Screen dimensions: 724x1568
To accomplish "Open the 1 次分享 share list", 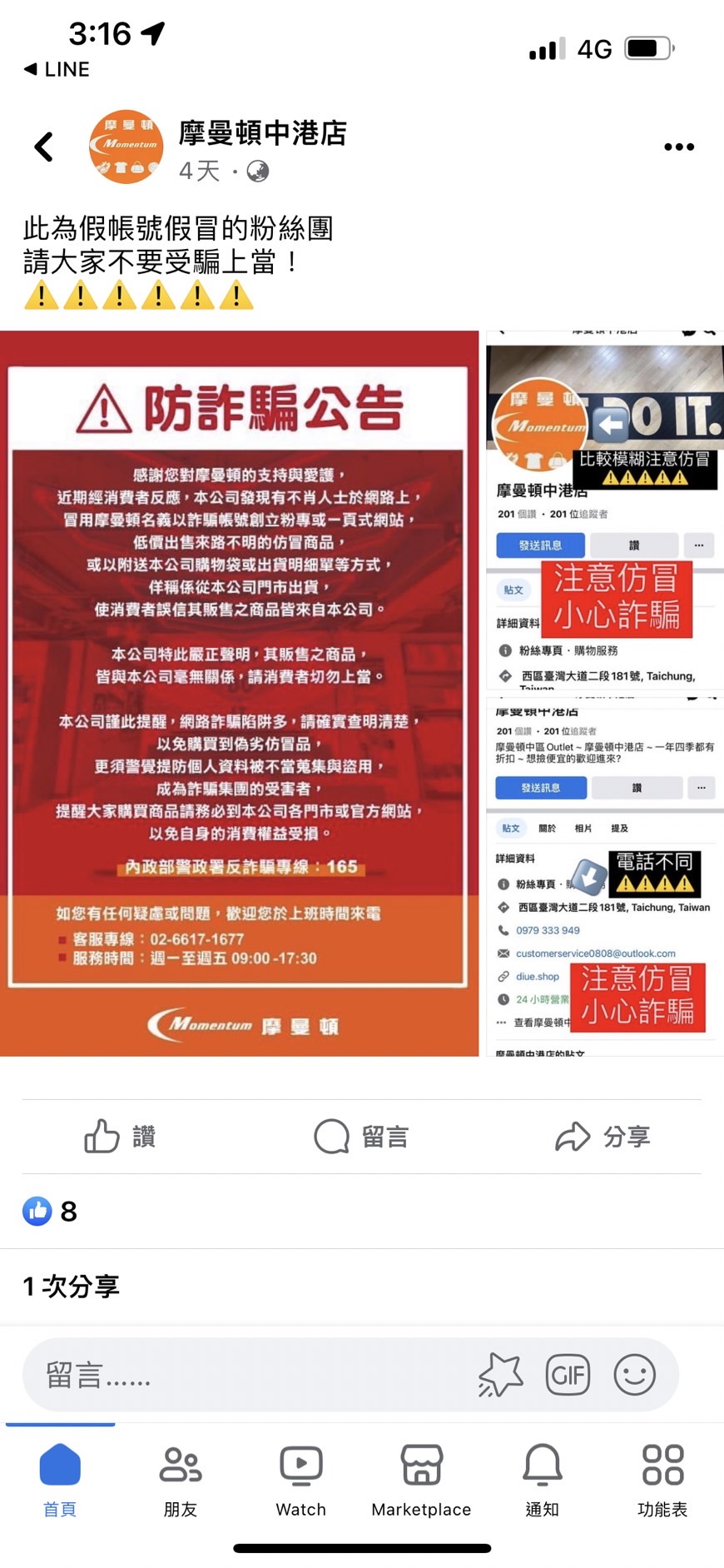I will tap(72, 1287).
